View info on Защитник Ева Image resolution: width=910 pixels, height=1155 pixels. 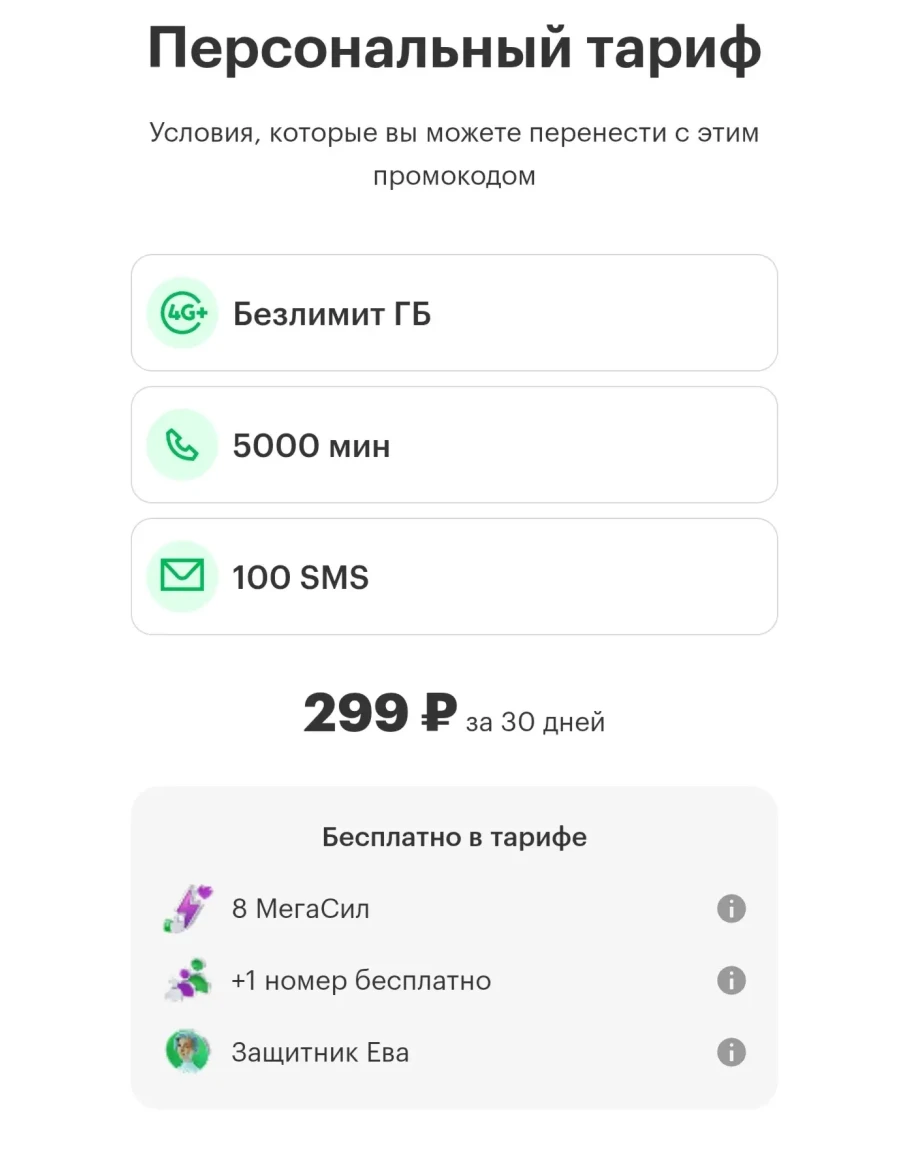pos(731,1053)
